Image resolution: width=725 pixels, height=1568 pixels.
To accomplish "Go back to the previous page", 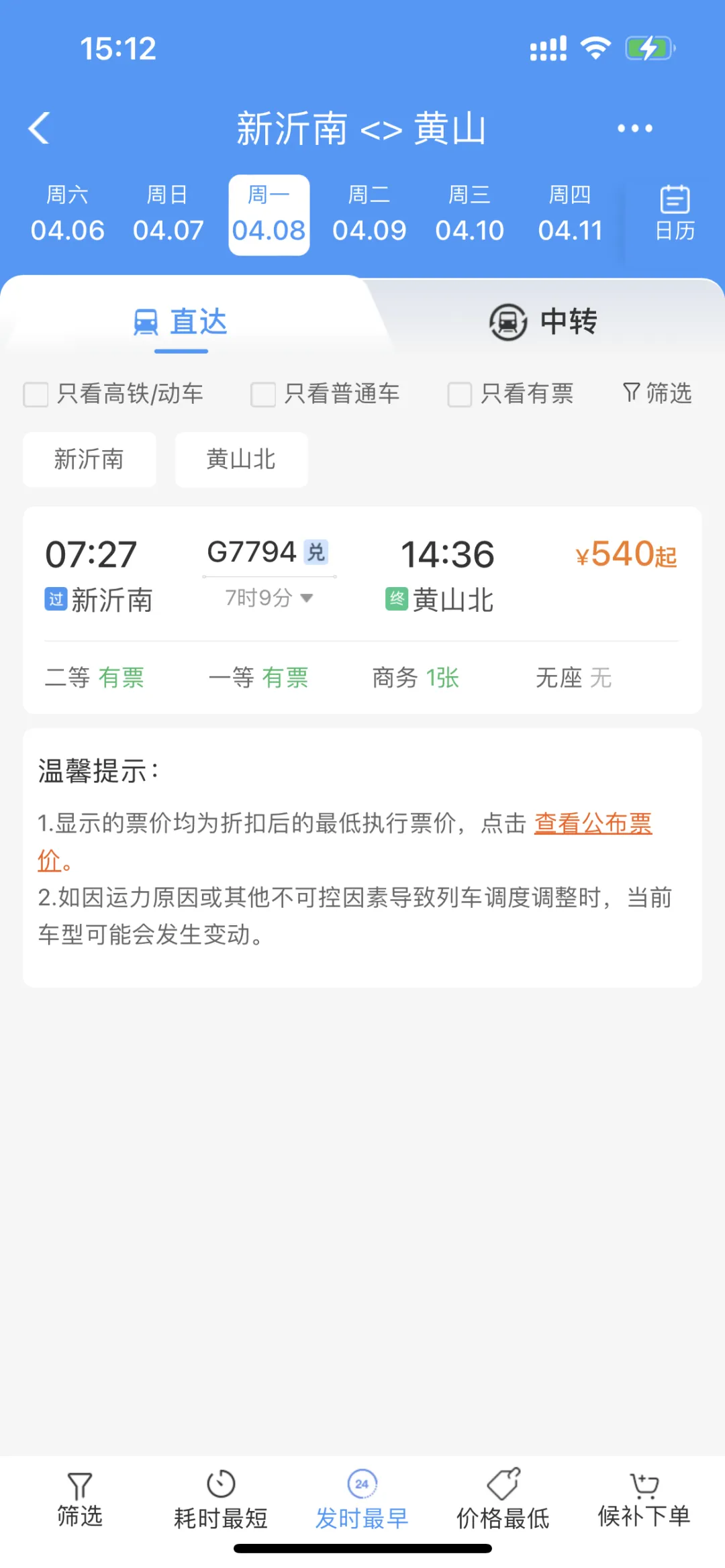I will (x=40, y=127).
